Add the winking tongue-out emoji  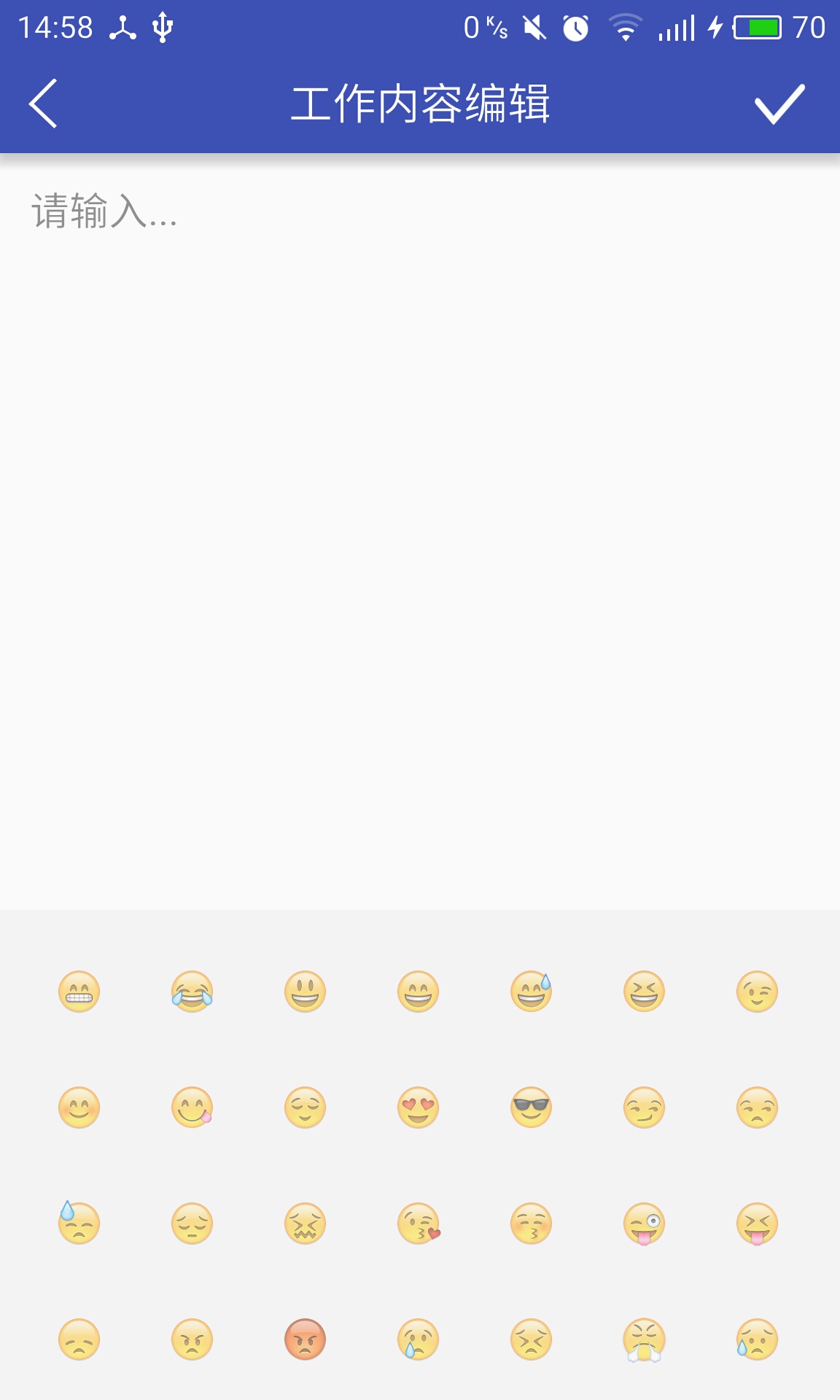pos(644,1224)
